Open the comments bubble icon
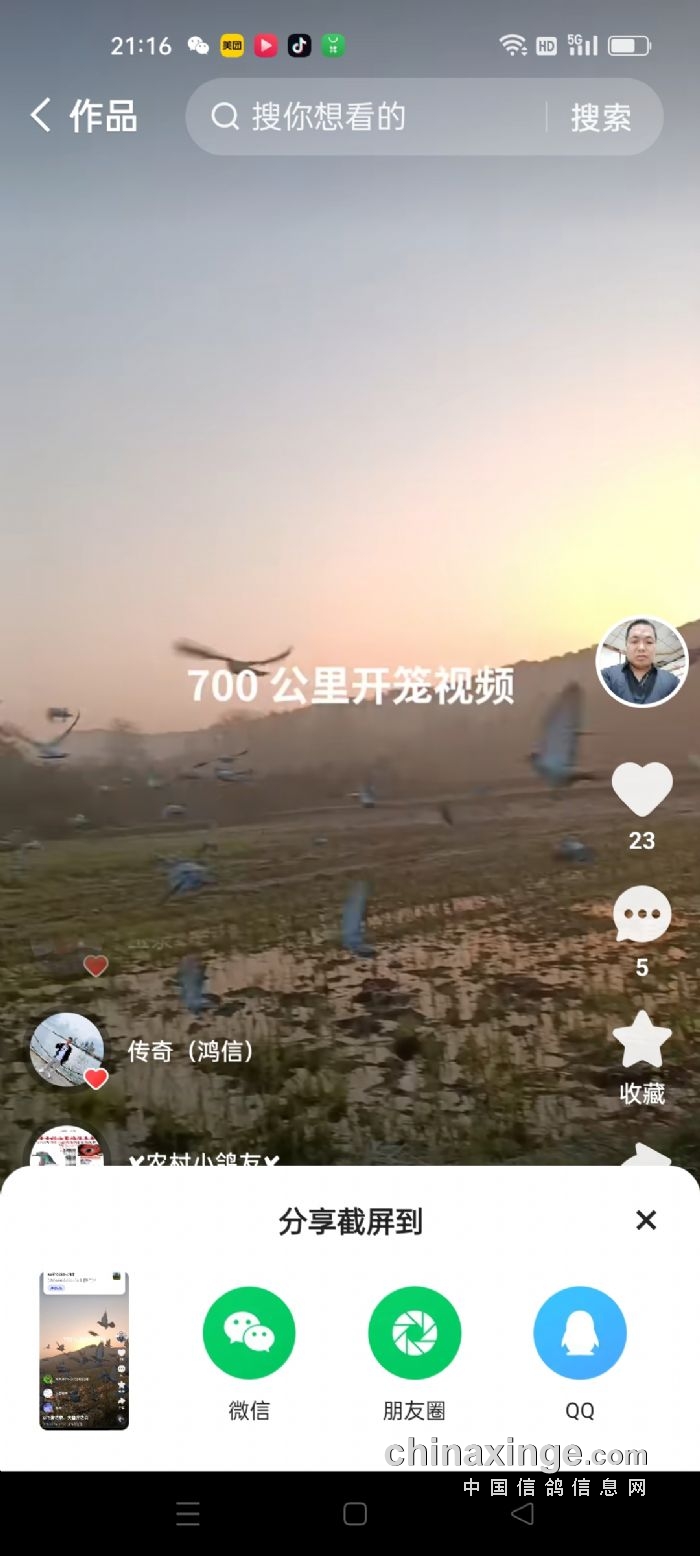Viewport: 700px width, 1556px height. coord(641,915)
